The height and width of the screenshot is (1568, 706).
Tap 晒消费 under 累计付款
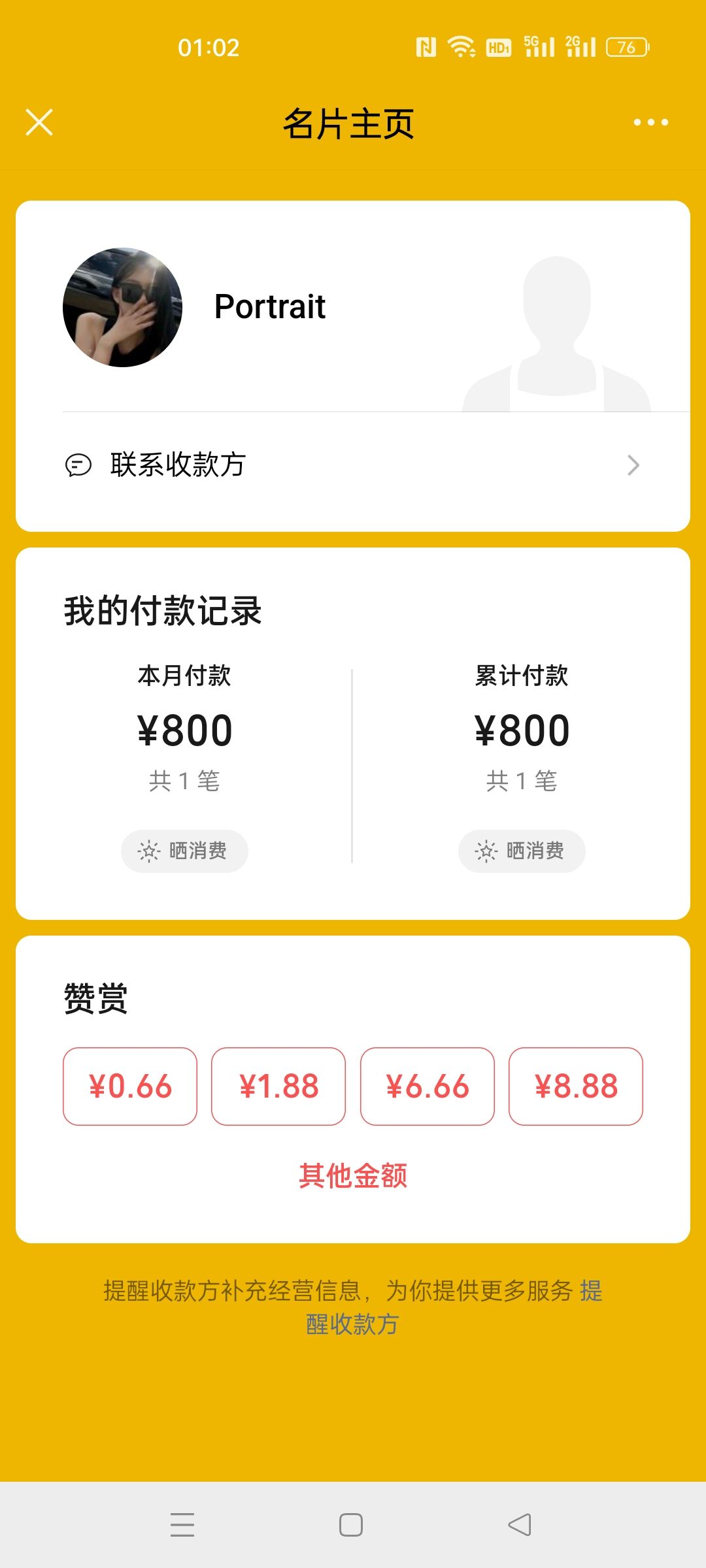click(522, 851)
